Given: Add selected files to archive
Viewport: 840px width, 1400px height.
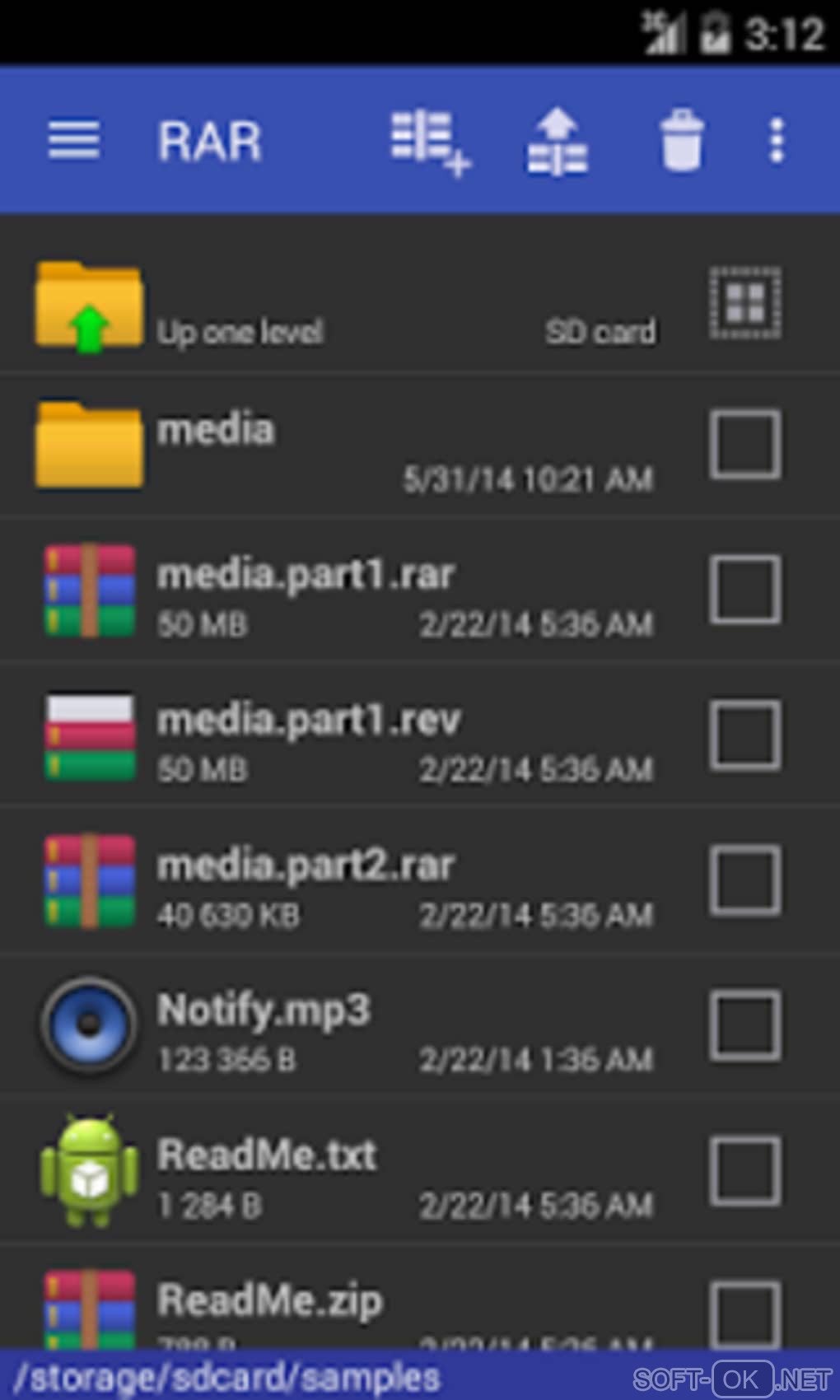Looking at the screenshot, I should [428, 142].
